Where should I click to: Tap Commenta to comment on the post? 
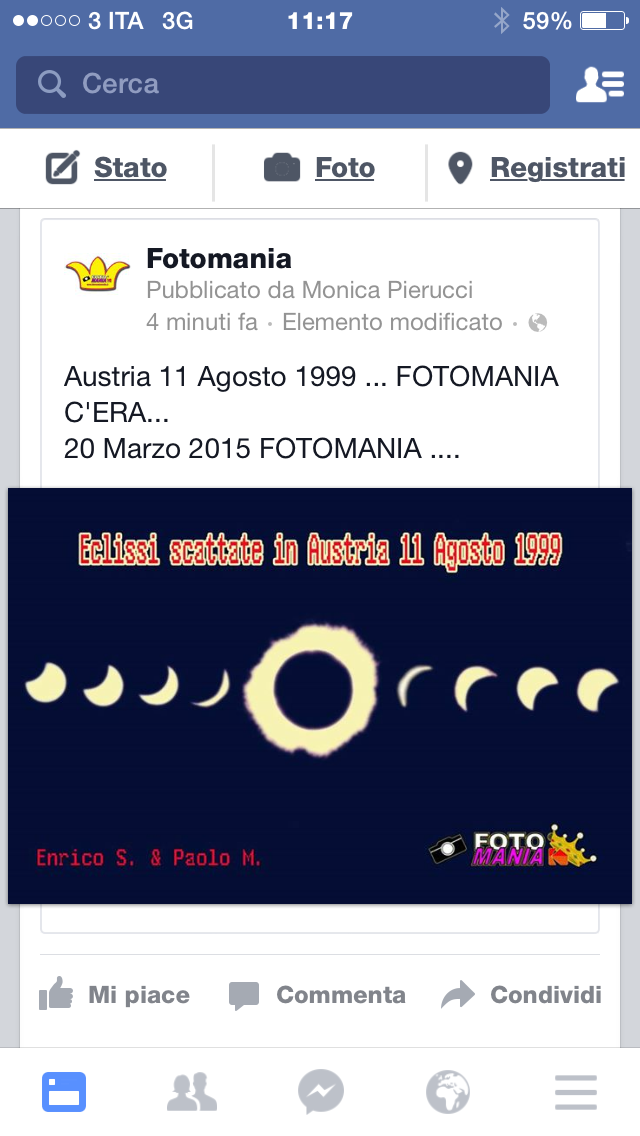click(317, 995)
